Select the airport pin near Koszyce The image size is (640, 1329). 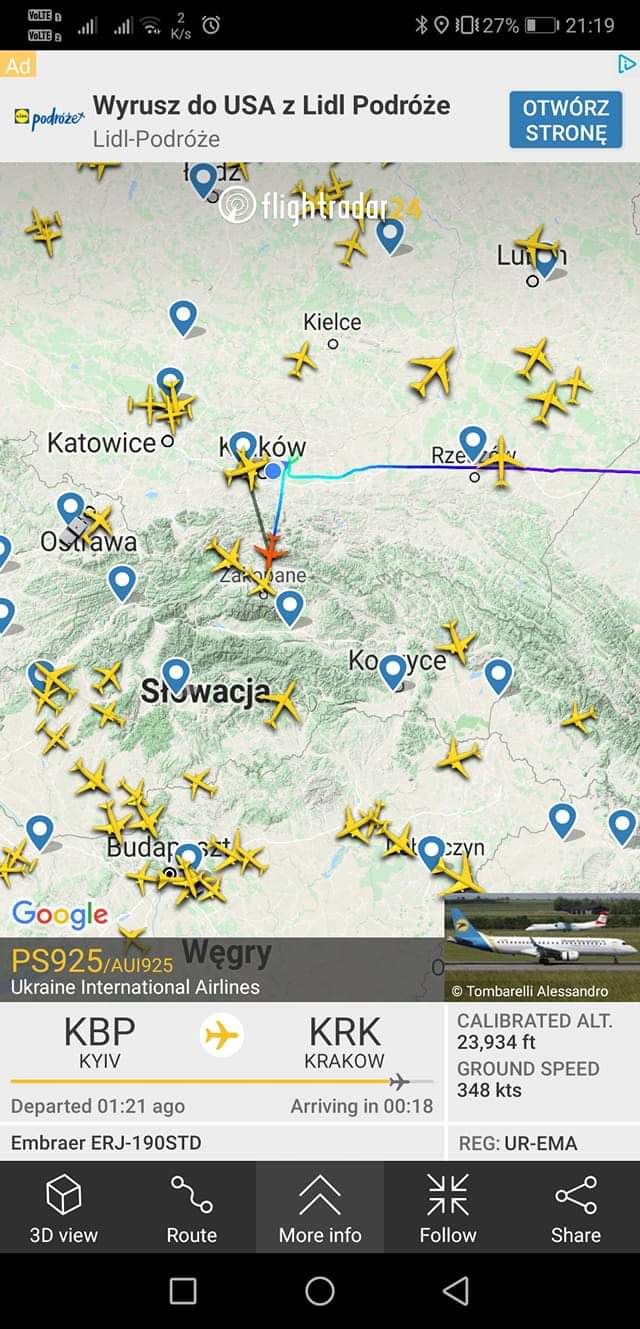point(393,670)
